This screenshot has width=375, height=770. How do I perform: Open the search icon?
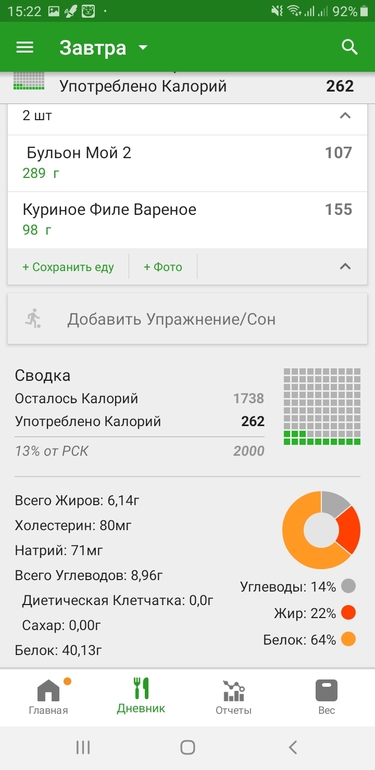click(x=349, y=48)
